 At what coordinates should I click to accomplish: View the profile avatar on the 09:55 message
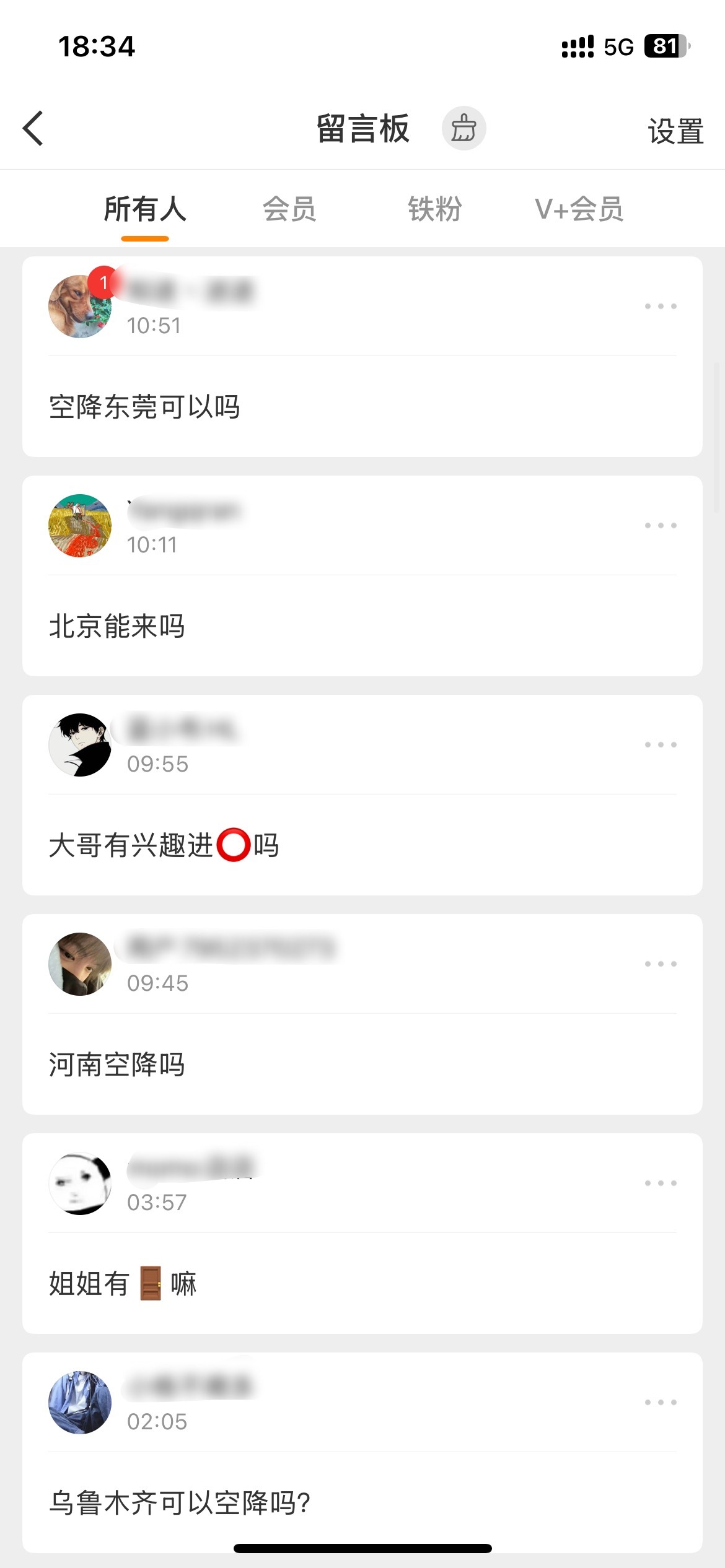80,745
